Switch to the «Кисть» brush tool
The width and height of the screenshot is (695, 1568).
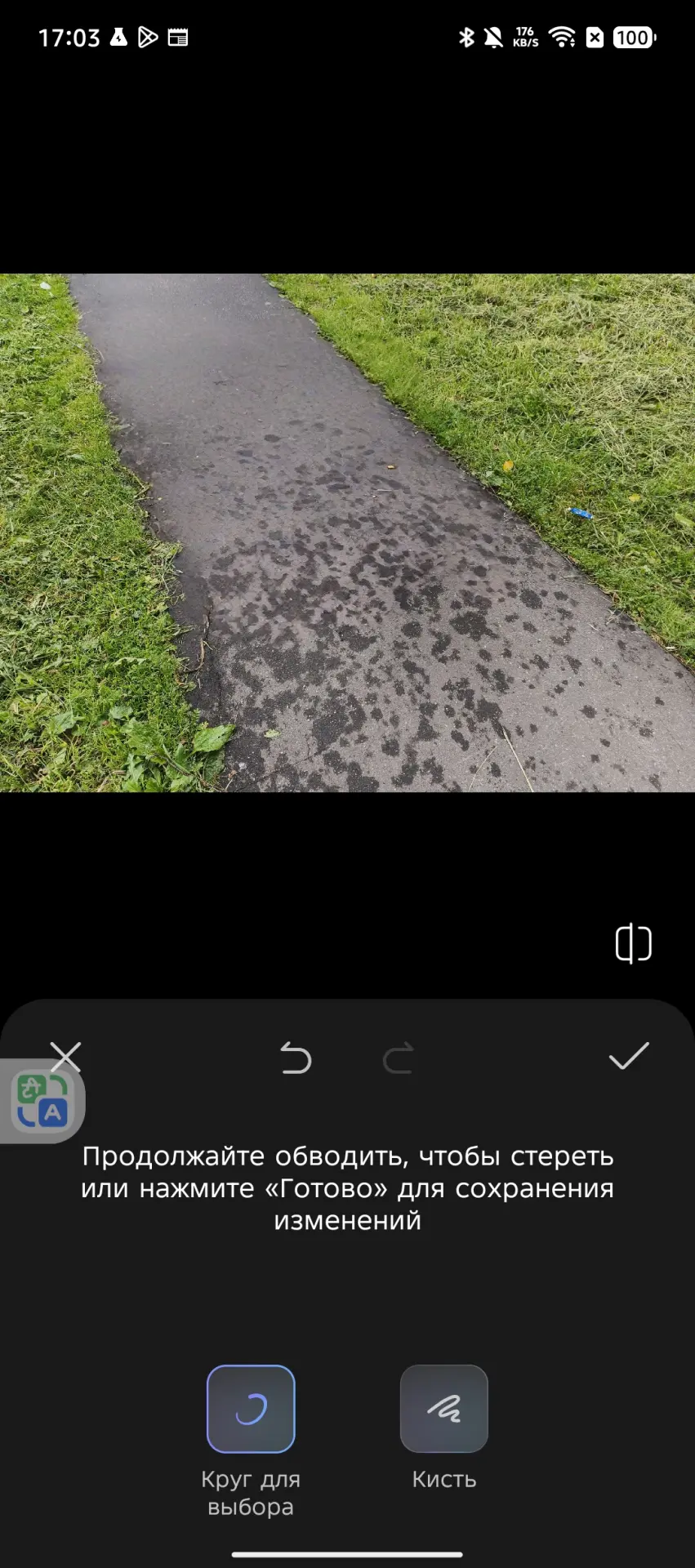pos(443,1409)
